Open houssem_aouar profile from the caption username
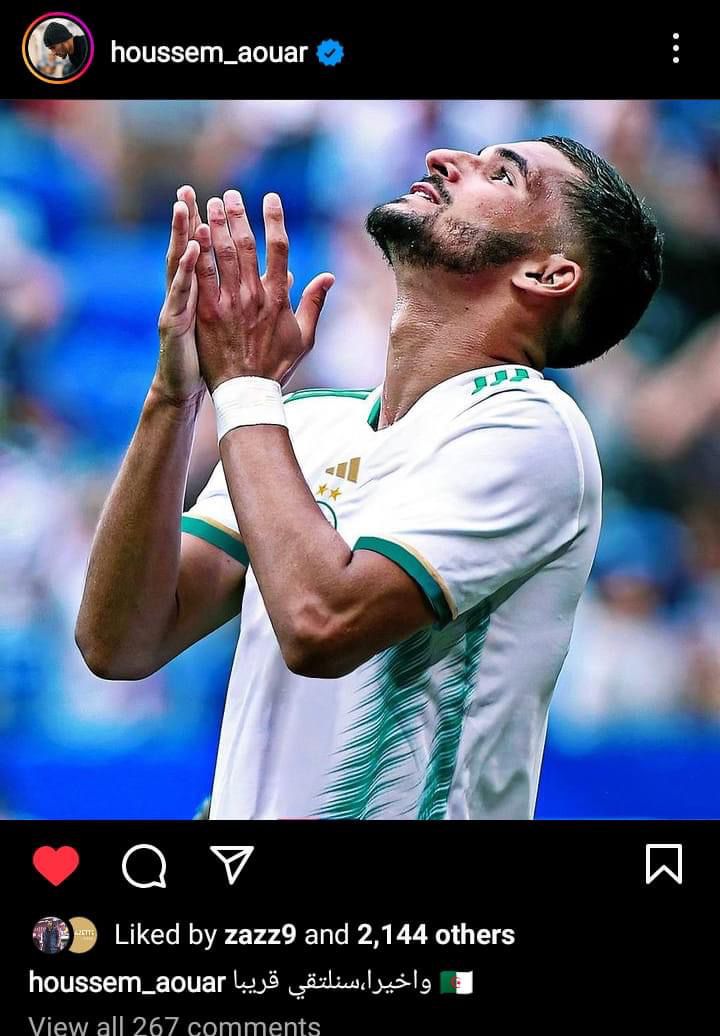This screenshot has height=1036, width=720. coord(127,982)
